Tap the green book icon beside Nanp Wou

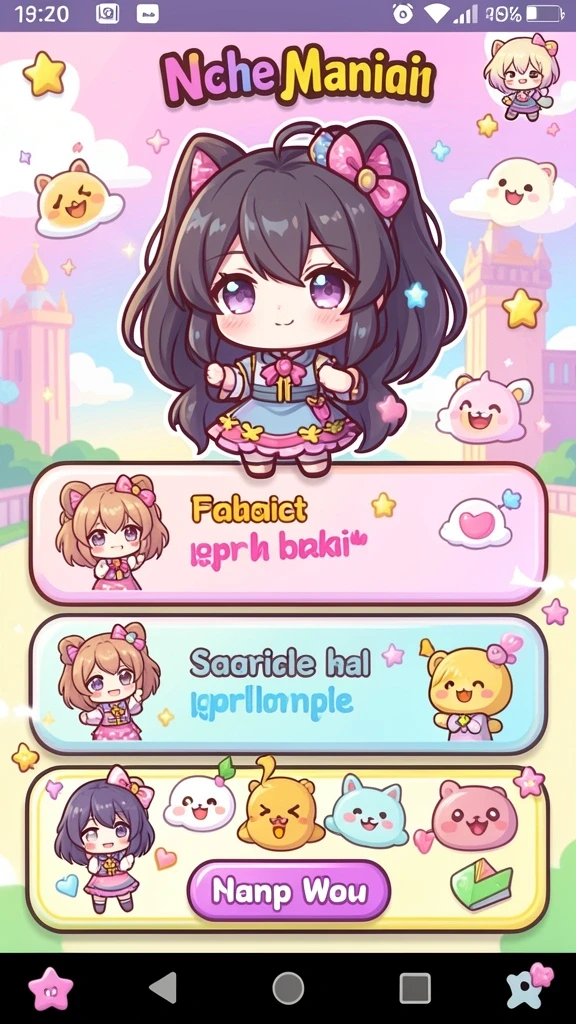point(482,883)
